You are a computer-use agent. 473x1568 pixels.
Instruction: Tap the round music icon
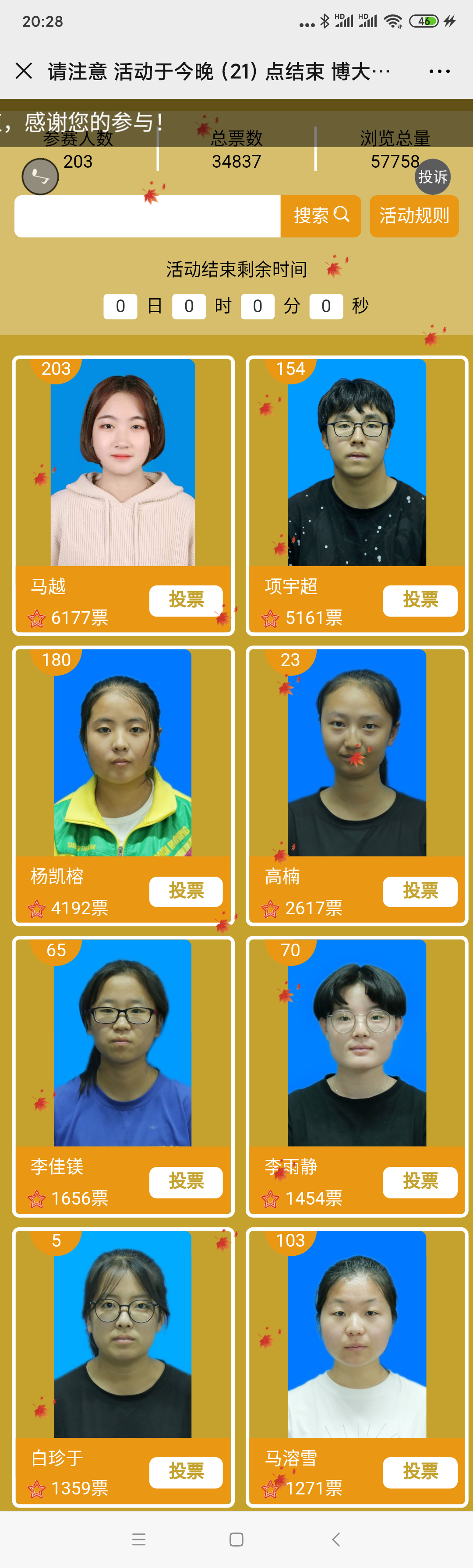click(40, 177)
